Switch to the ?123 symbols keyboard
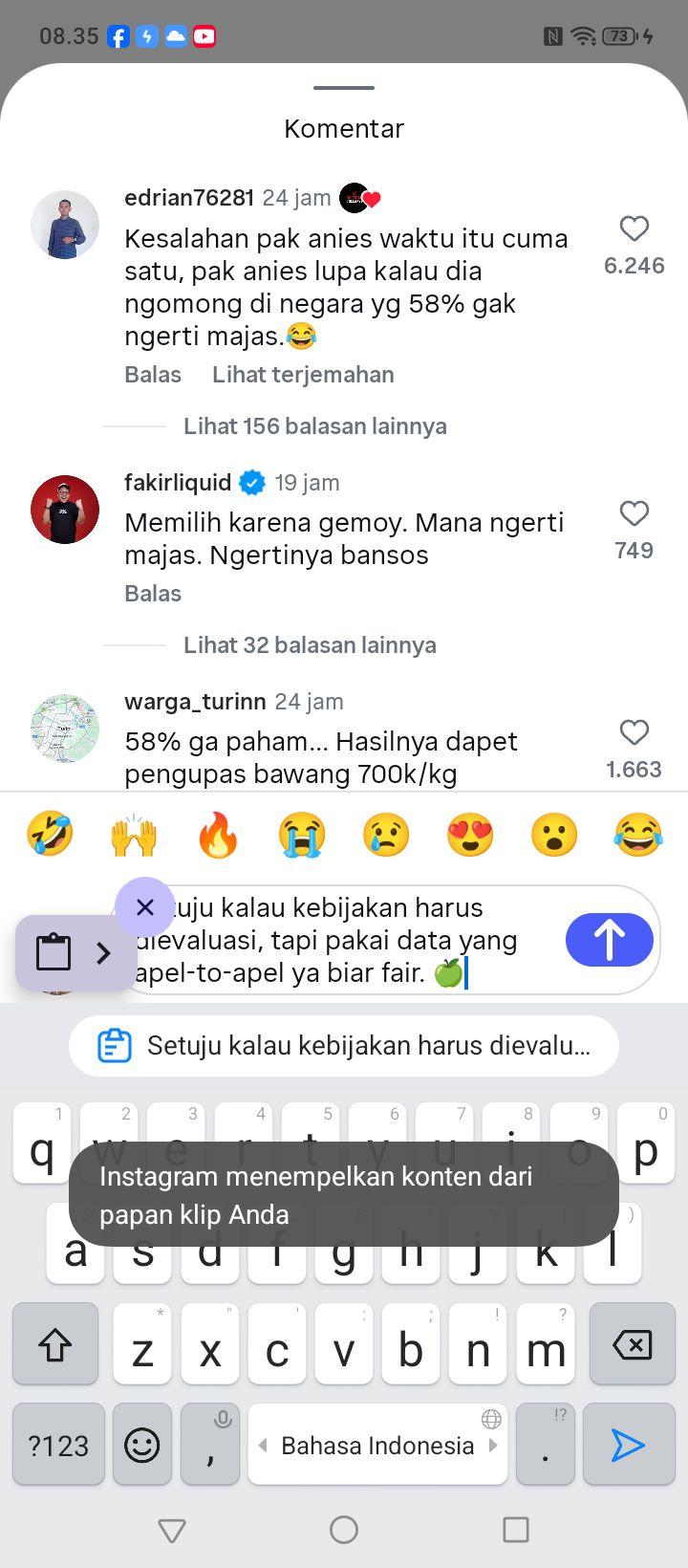Screen dimensions: 688x1568 coord(58,1445)
